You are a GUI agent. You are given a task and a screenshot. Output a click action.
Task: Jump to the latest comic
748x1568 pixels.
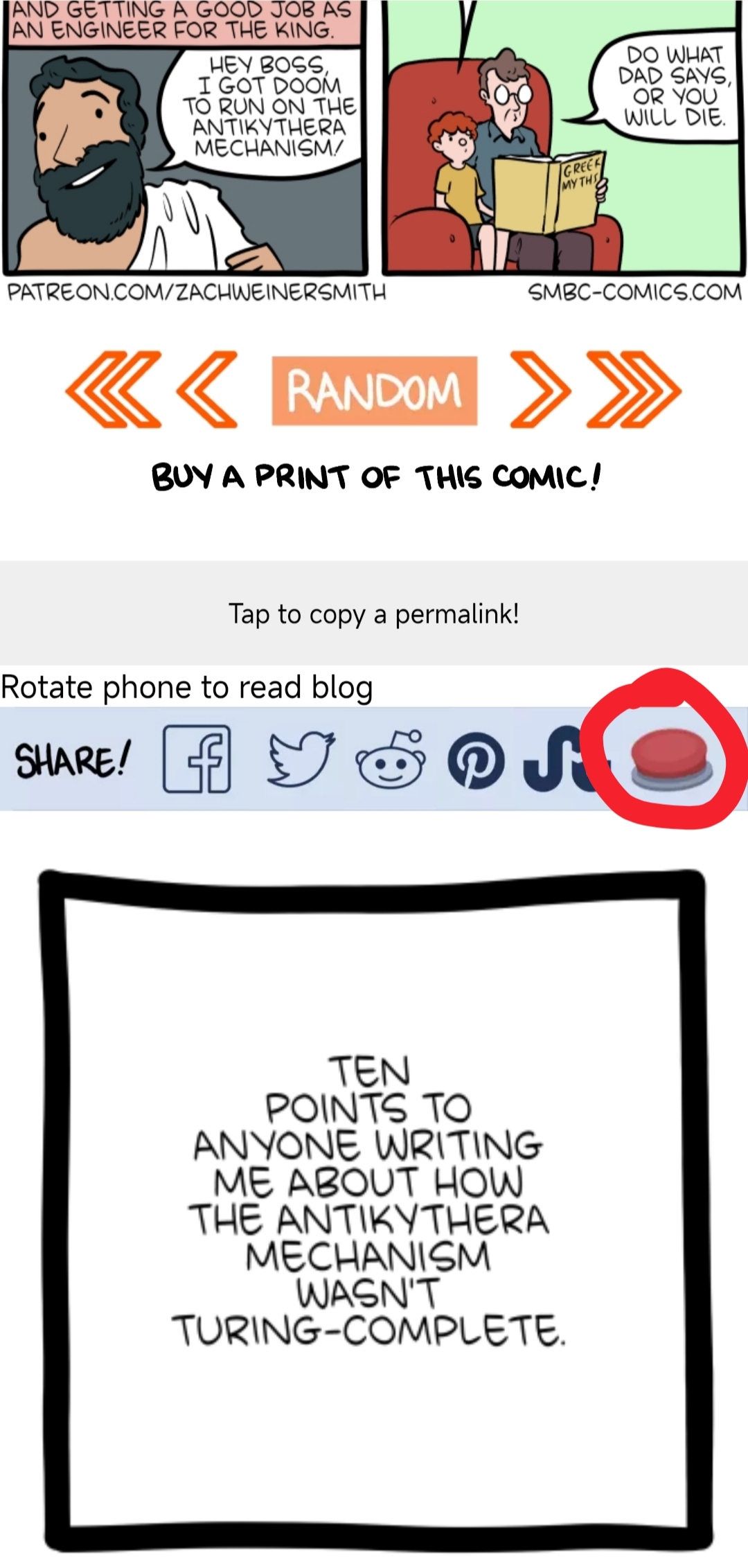pos(634,389)
